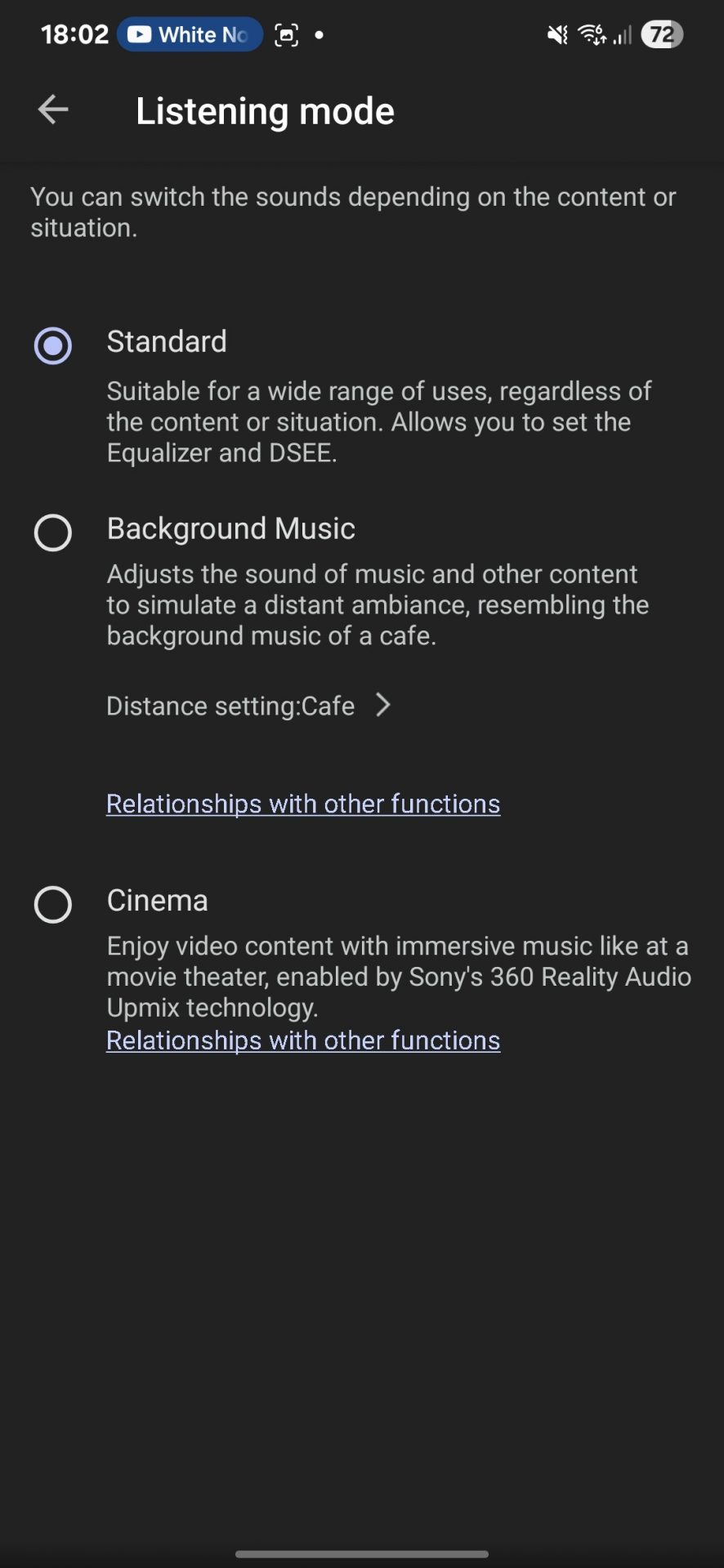Open Distance setting: Cafe
The width and height of the screenshot is (724, 1568).
click(248, 706)
